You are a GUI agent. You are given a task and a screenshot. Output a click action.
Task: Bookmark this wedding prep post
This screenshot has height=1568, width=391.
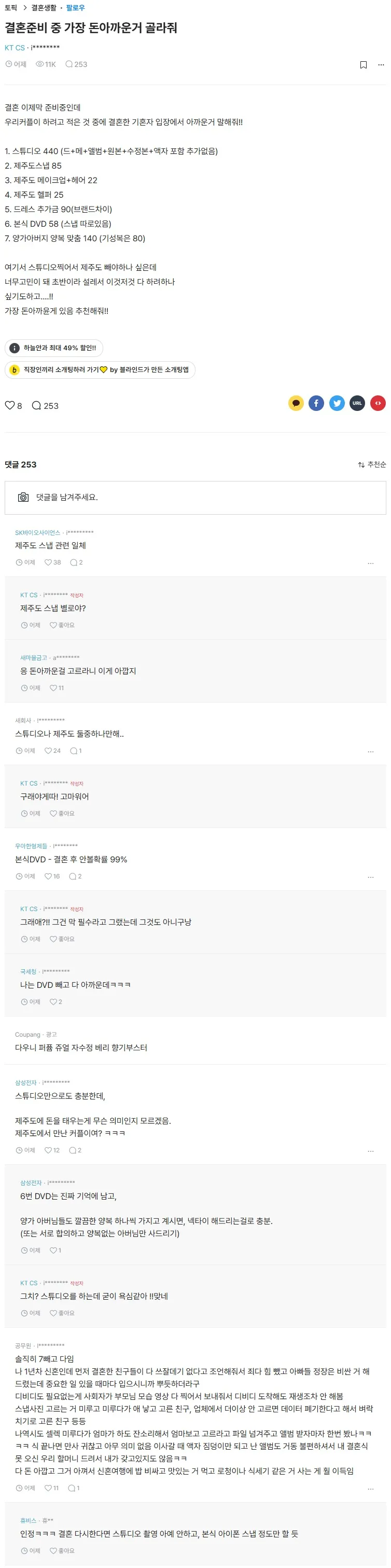(363, 64)
